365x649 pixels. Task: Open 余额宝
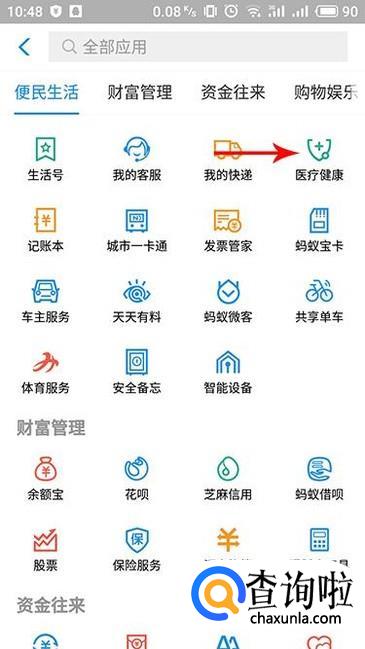pyautogui.click(x=46, y=479)
